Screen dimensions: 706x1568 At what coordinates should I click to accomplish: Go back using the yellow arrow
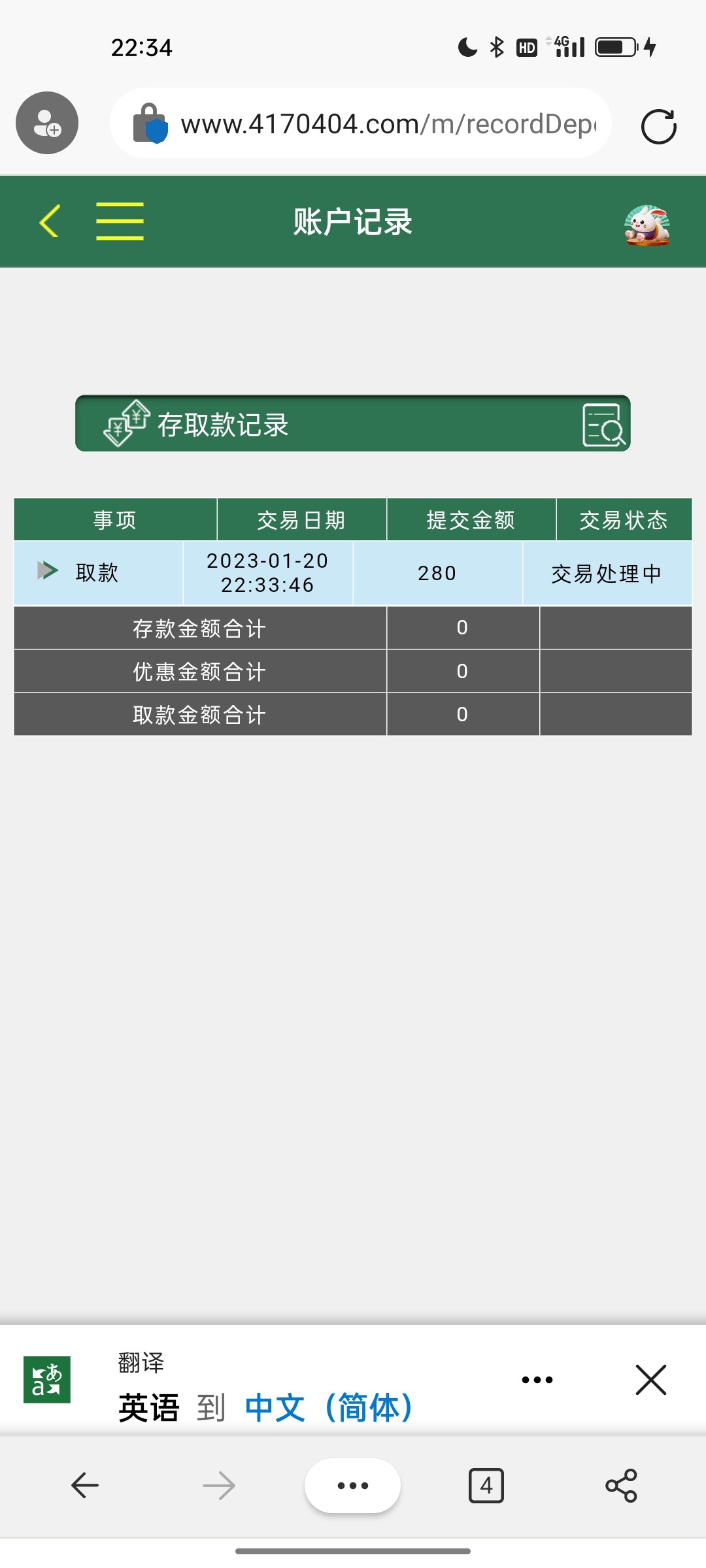point(50,221)
